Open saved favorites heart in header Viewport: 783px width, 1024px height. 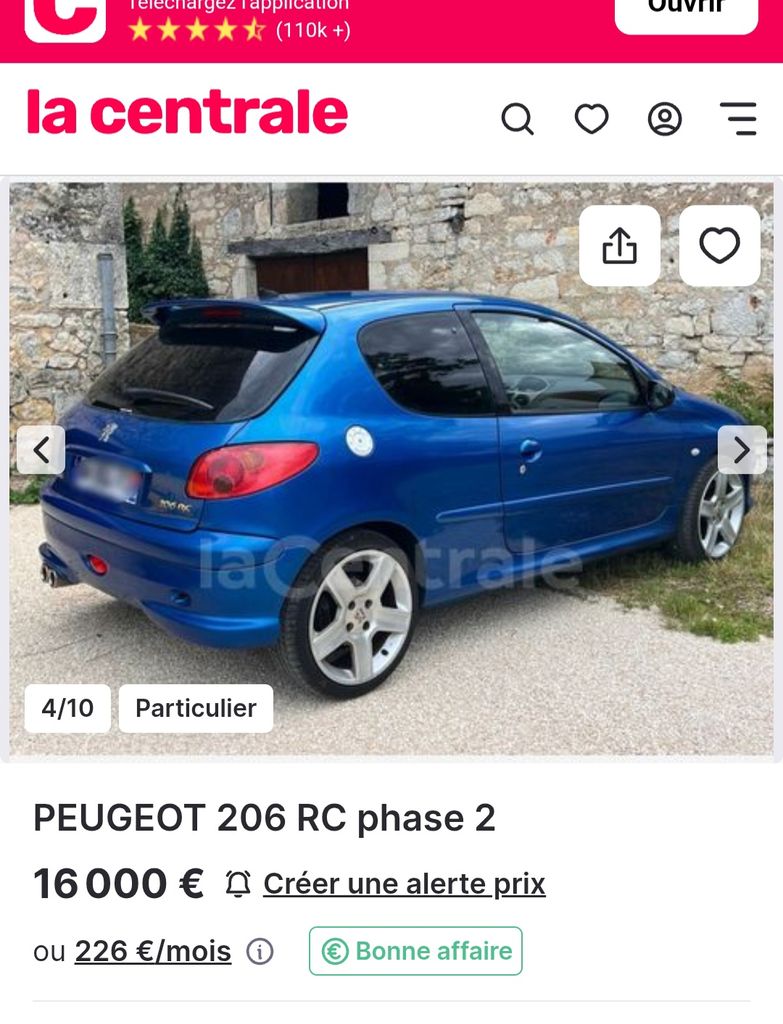point(591,119)
